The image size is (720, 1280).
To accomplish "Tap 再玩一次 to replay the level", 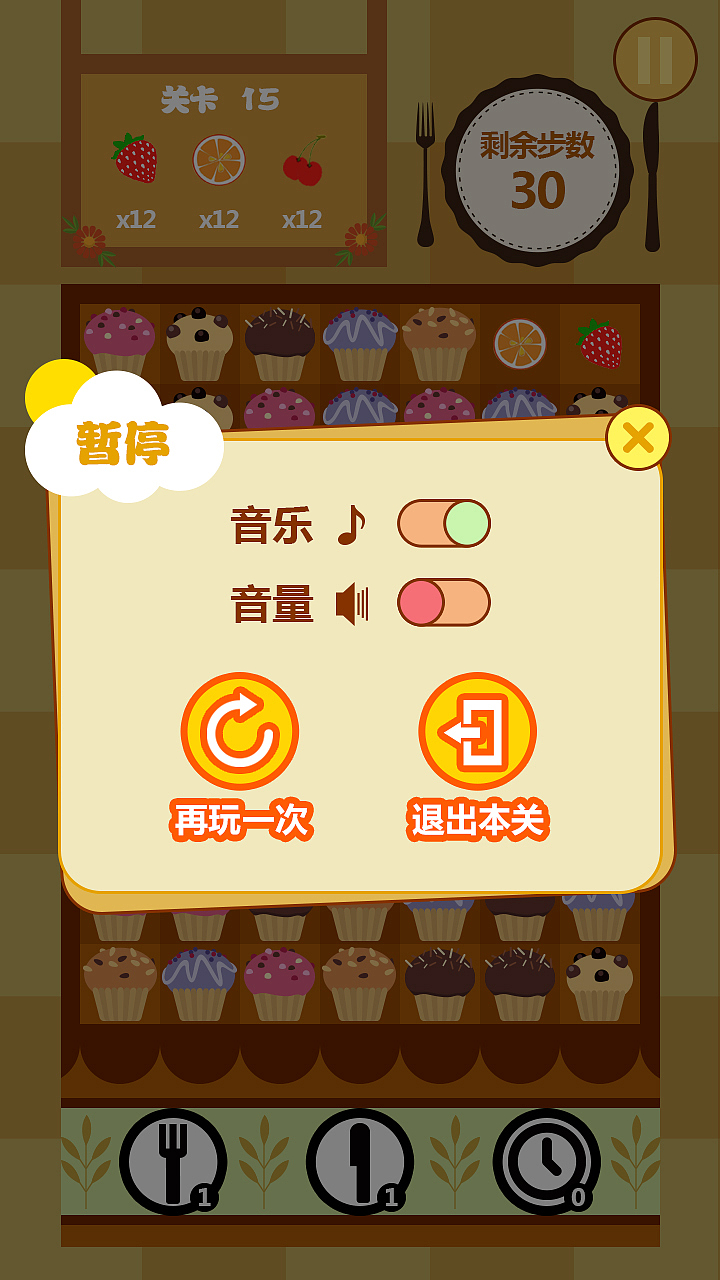I will [x=240, y=732].
